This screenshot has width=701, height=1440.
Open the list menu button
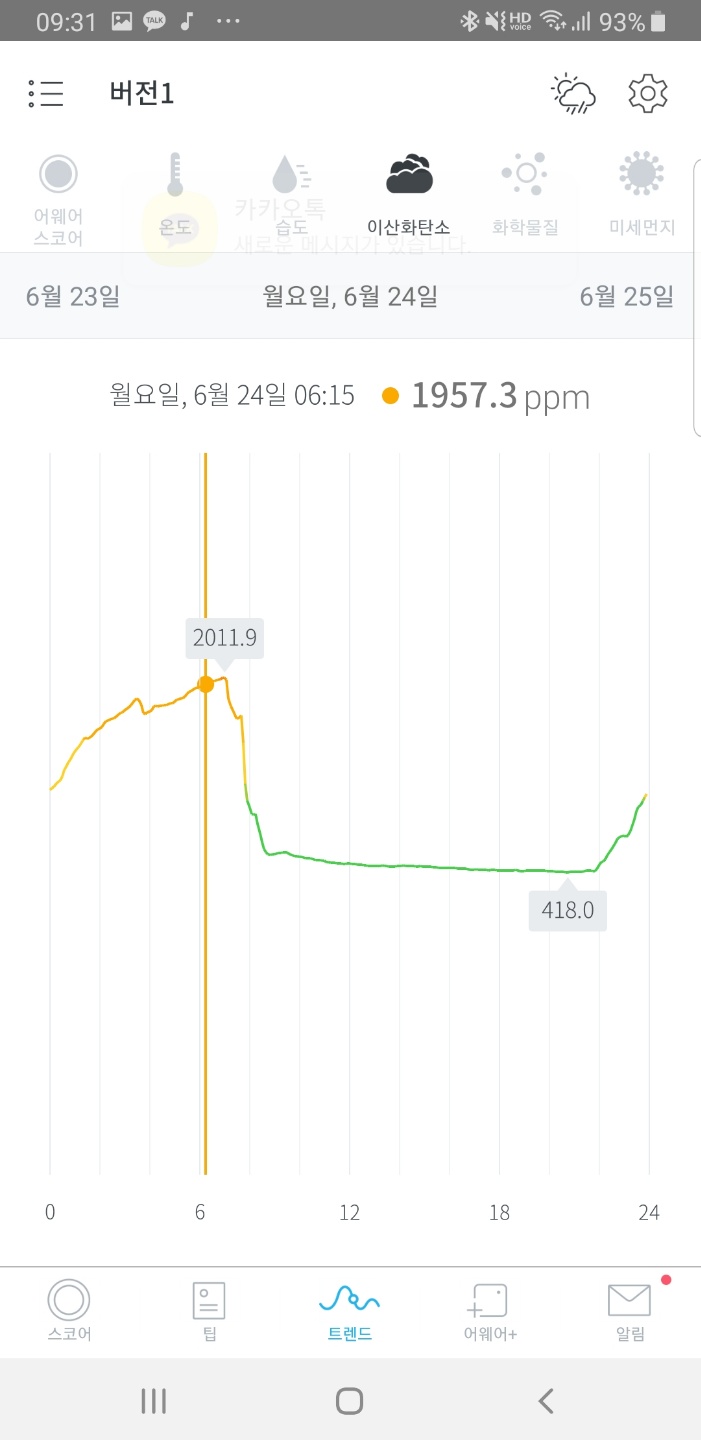point(46,94)
